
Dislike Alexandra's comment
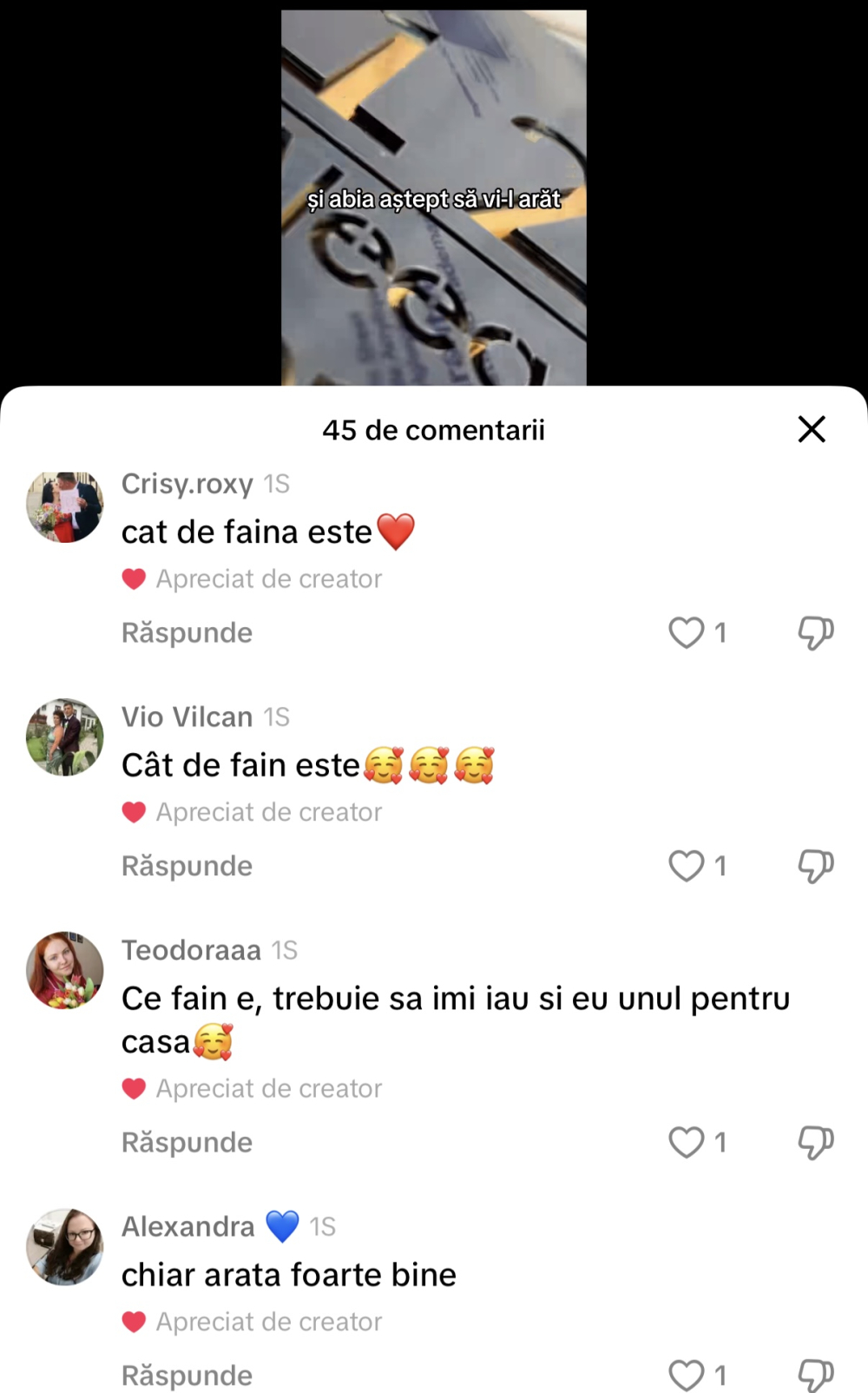point(815,1375)
